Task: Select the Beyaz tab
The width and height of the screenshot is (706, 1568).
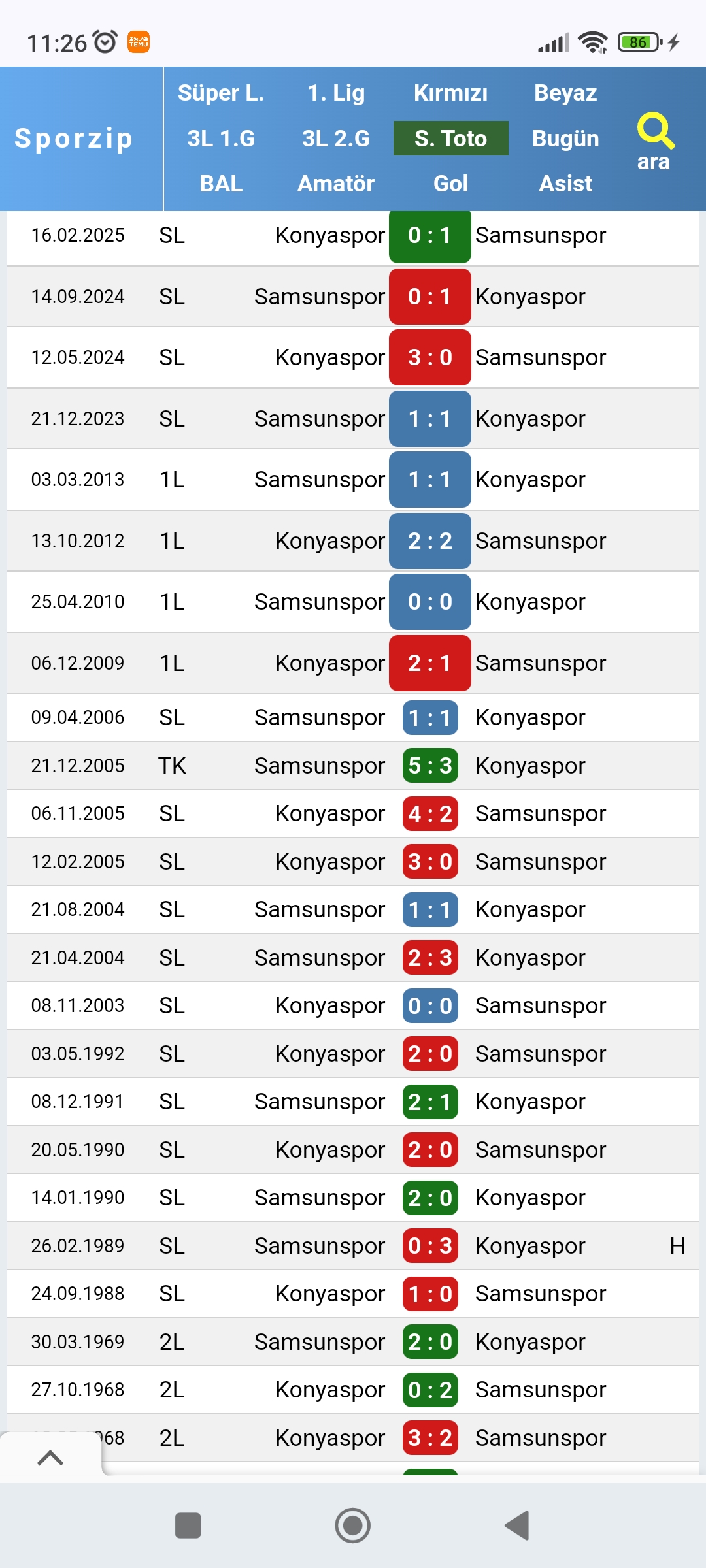Action: (x=565, y=93)
